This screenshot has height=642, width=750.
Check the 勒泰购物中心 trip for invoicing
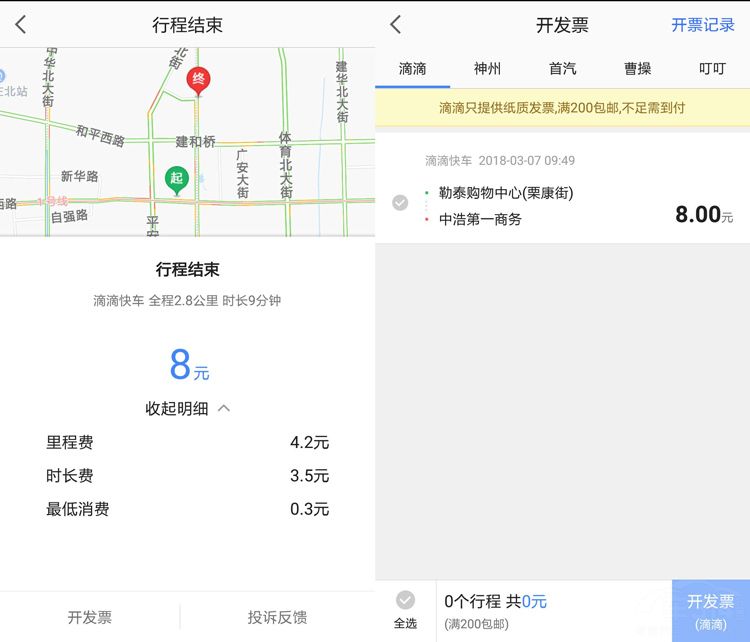pyautogui.click(x=400, y=203)
